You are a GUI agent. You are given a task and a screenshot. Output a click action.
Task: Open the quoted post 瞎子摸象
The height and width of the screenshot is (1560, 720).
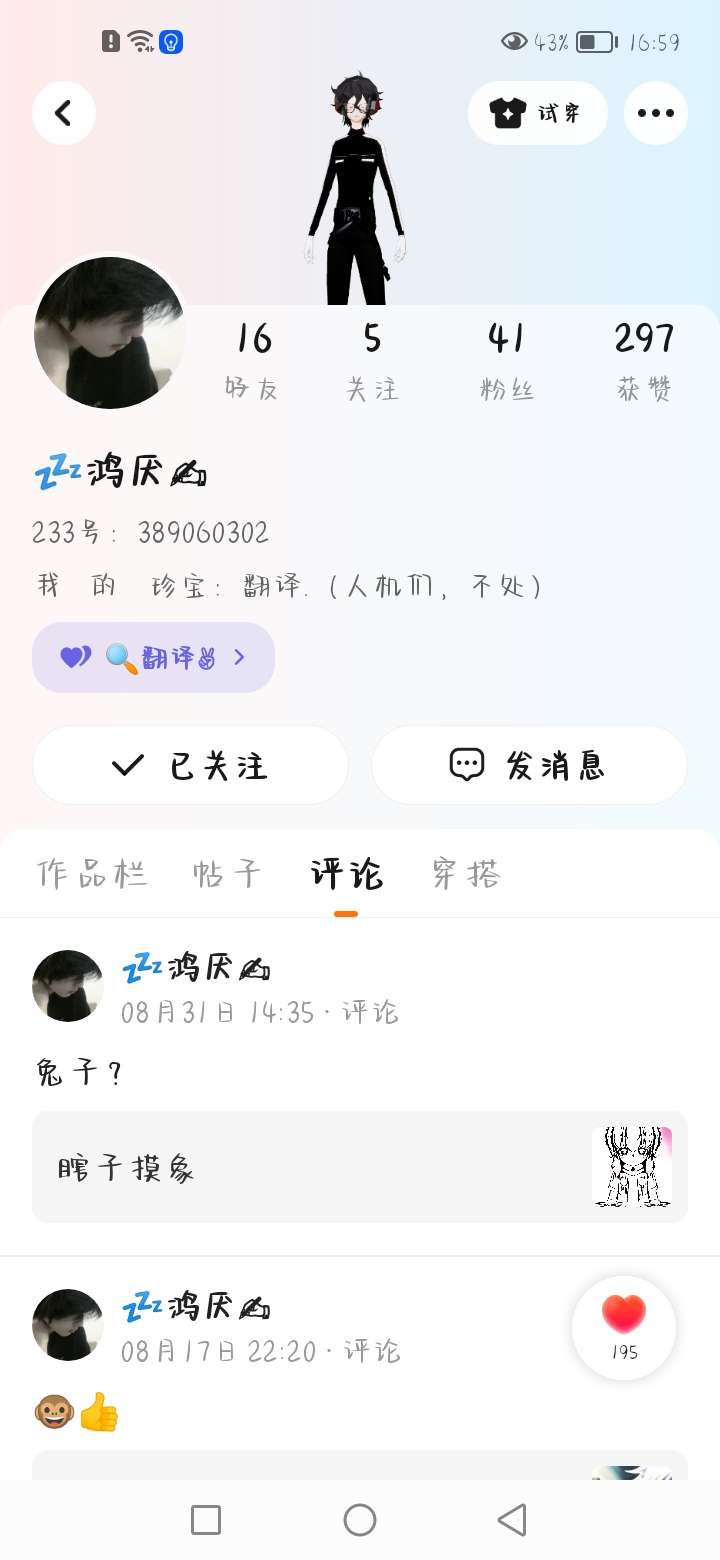pyautogui.click(x=359, y=1167)
